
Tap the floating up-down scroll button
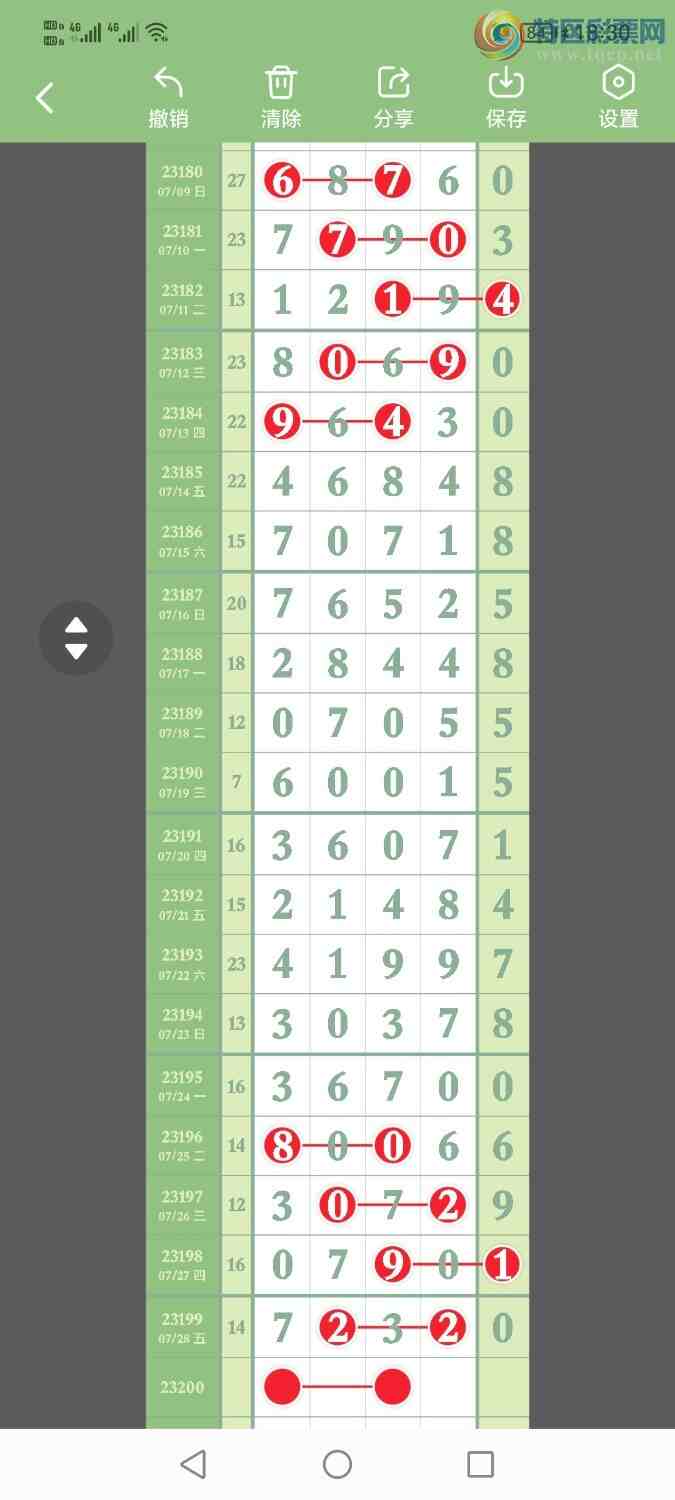pyautogui.click(x=76, y=638)
